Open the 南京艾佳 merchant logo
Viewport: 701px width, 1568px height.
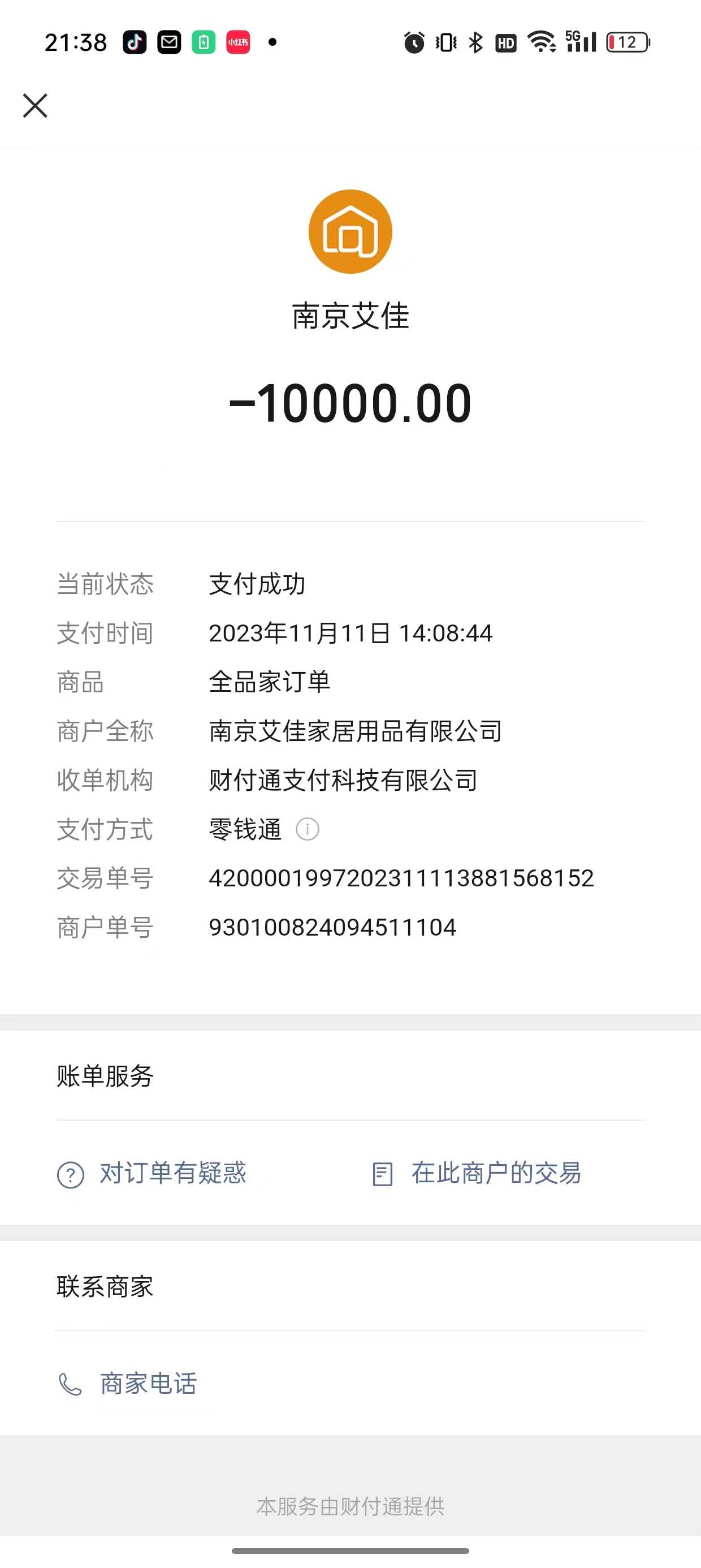[350, 231]
